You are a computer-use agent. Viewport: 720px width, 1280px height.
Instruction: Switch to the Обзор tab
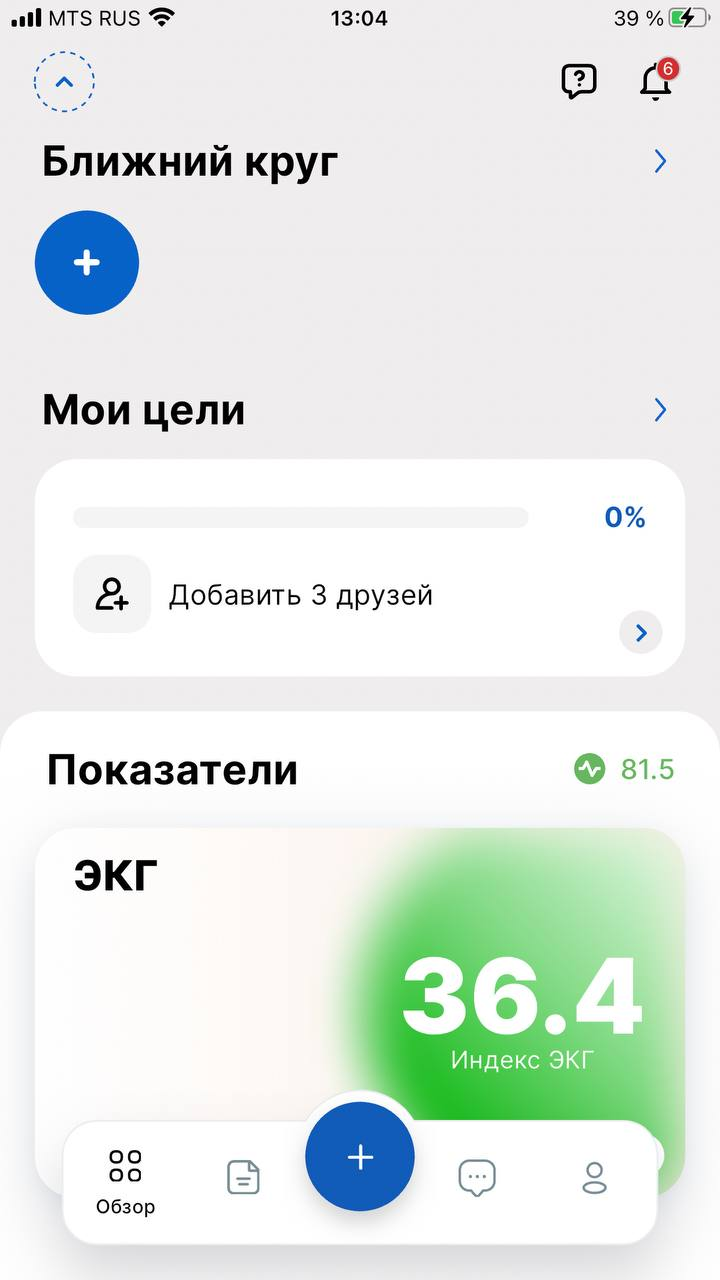click(x=126, y=1181)
